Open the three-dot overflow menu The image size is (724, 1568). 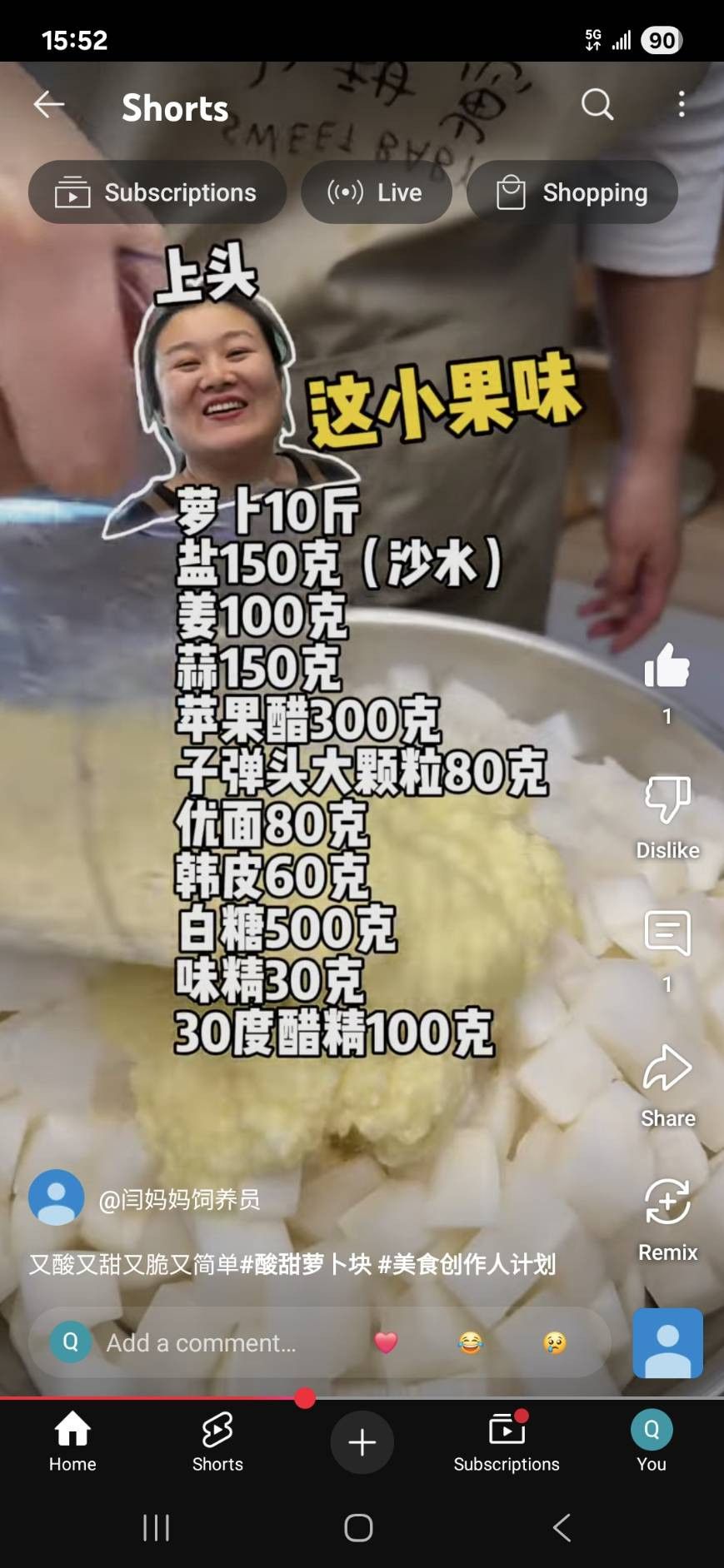(x=682, y=105)
